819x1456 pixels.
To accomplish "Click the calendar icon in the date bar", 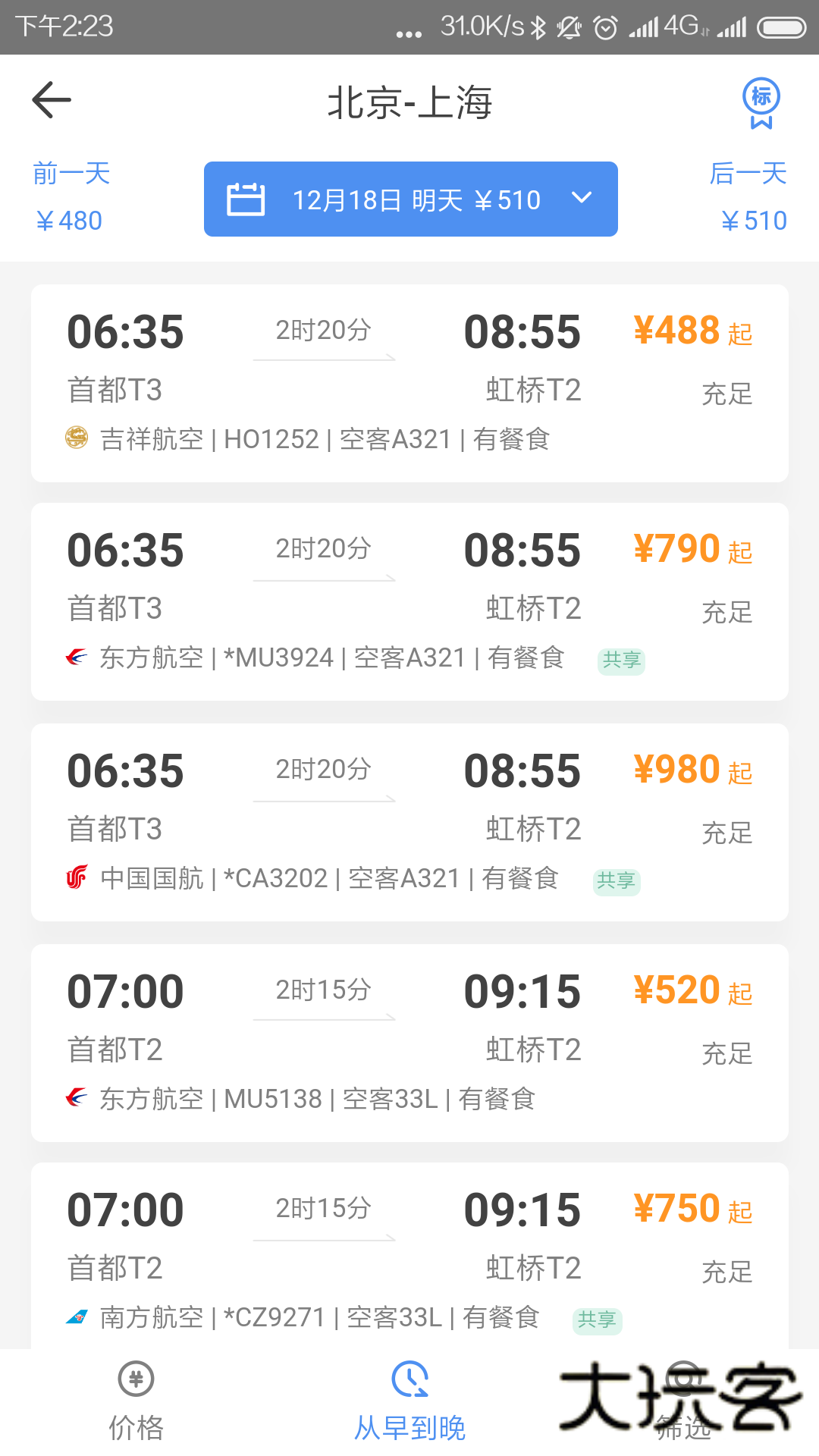I will coord(247,198).
